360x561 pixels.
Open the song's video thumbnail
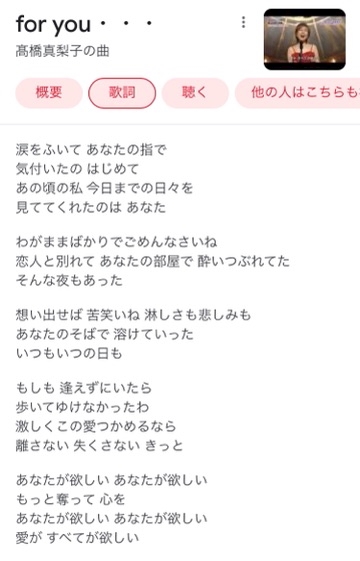(305, 39)
